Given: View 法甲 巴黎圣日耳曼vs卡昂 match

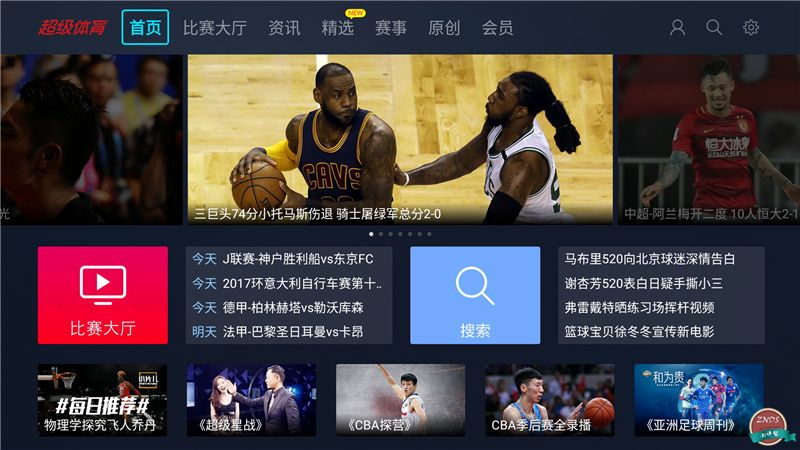Looking at the screenshot, I should tap(289, 332).
